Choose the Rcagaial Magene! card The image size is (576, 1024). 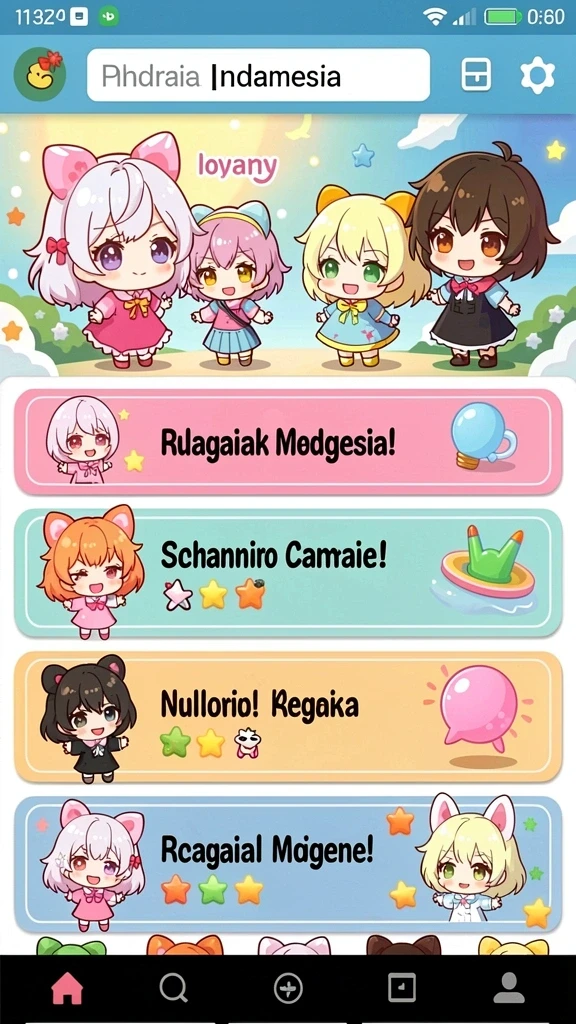pyautogui.click(x=288, y=864)
